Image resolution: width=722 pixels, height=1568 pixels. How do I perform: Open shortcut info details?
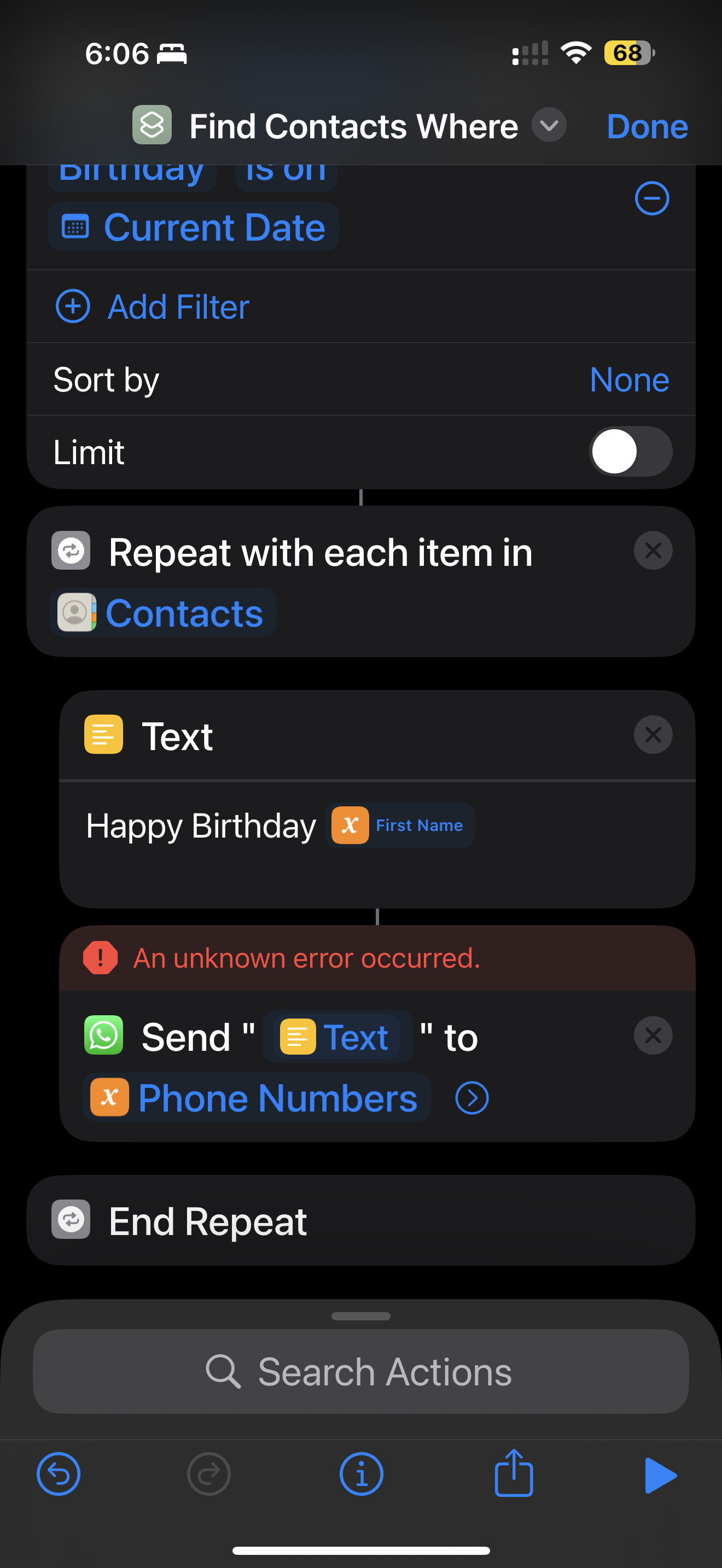361,1475
